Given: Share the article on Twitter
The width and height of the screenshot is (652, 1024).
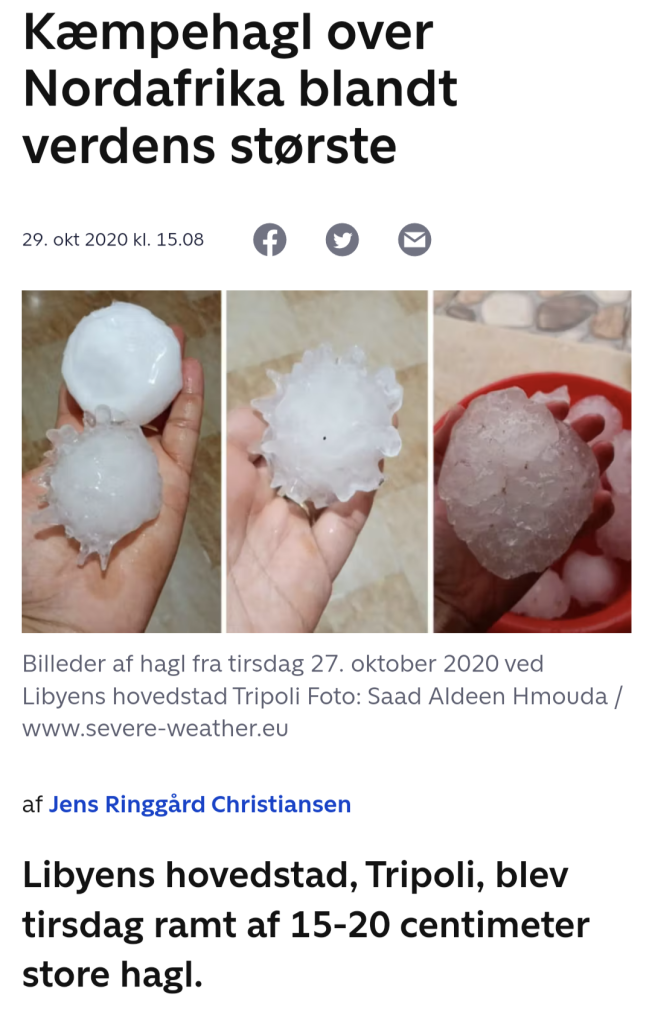Looking at the screenshot, I should point(342,240).
